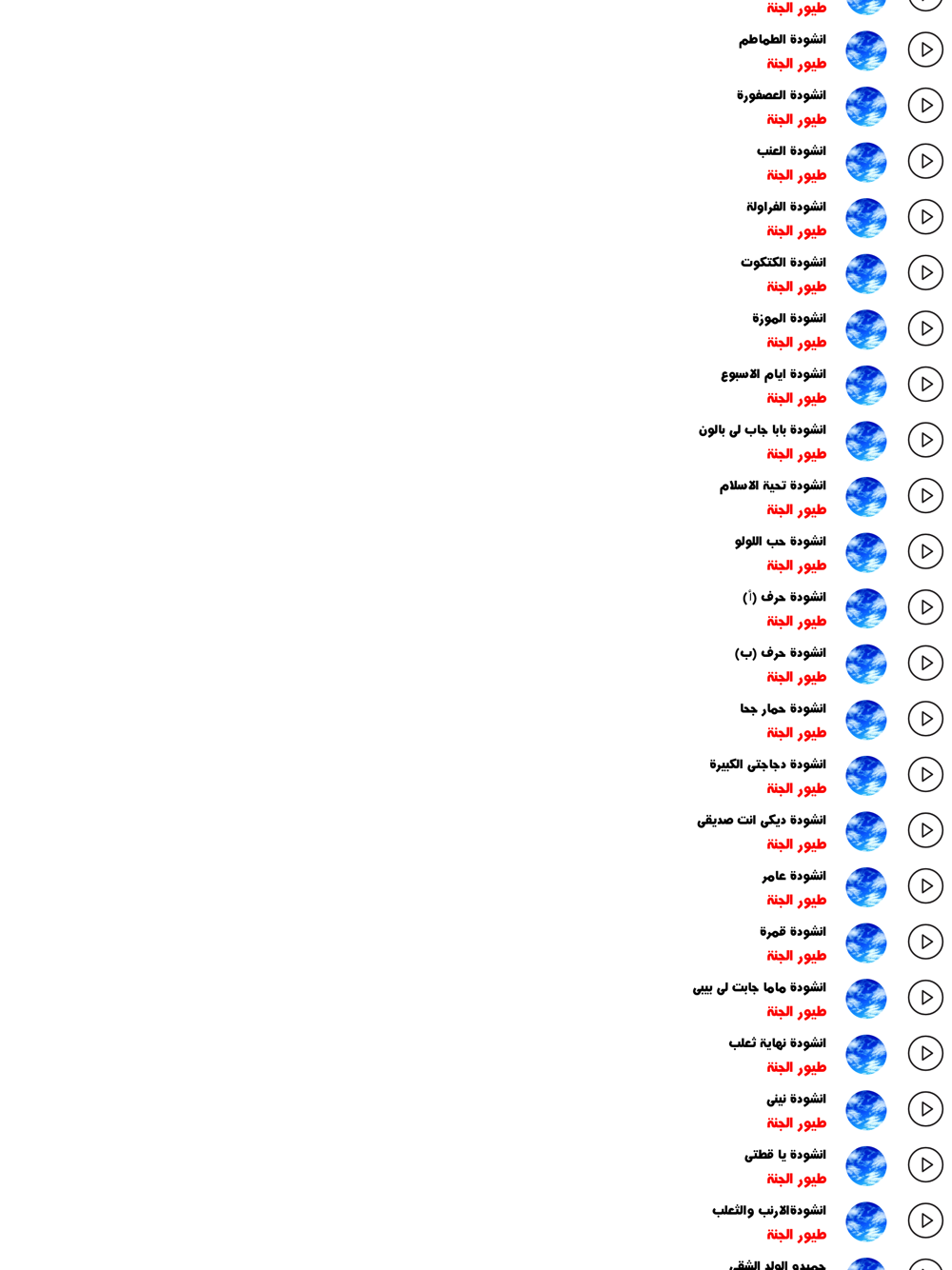Image resolution: width=952 pixels, height=1270 pixels.
Task: Play انشودة يا قطتي
Action: point(925,1164)
